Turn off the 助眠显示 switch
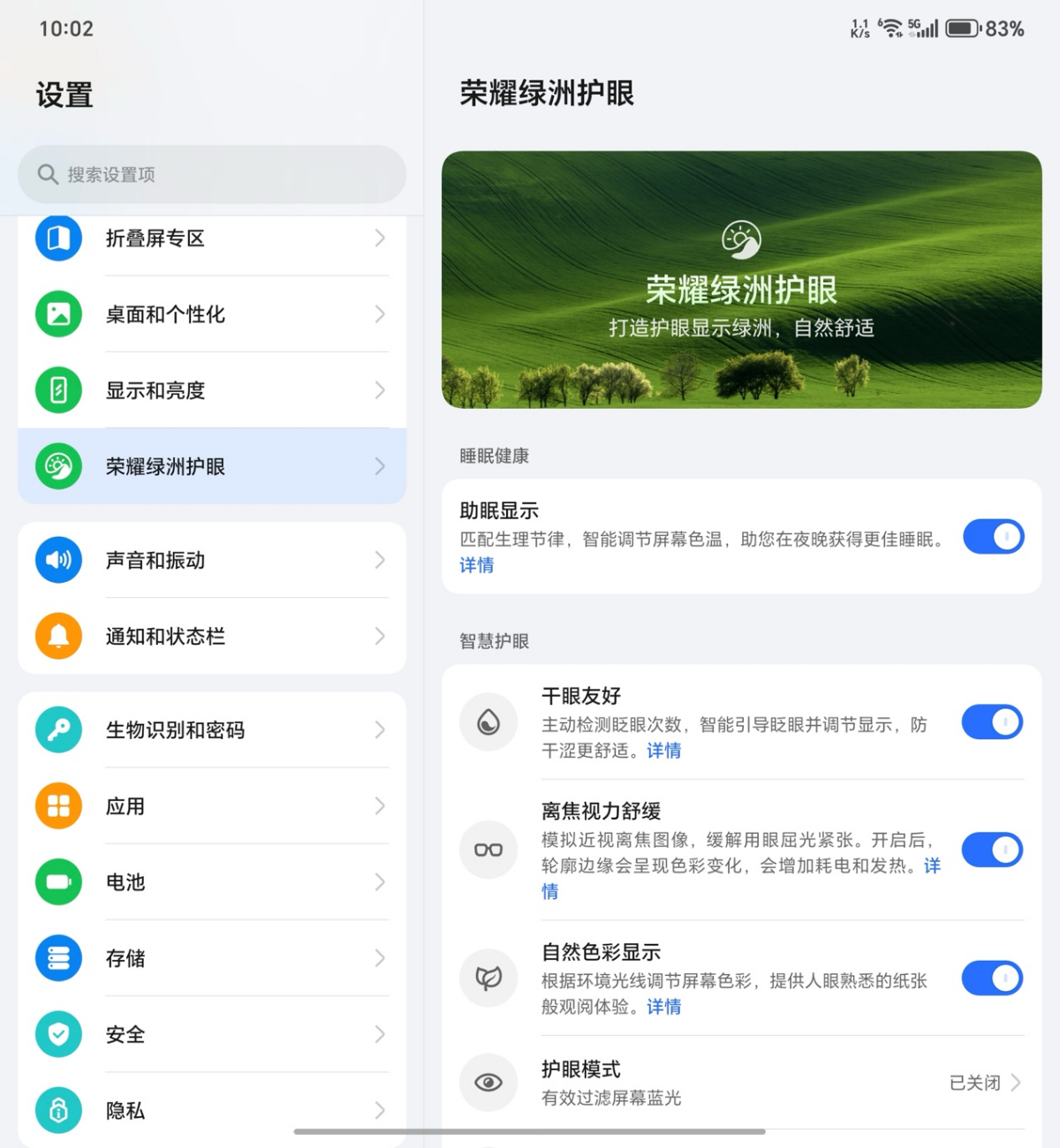This screenshot has height=1148, width=1060. click(993, 537)
